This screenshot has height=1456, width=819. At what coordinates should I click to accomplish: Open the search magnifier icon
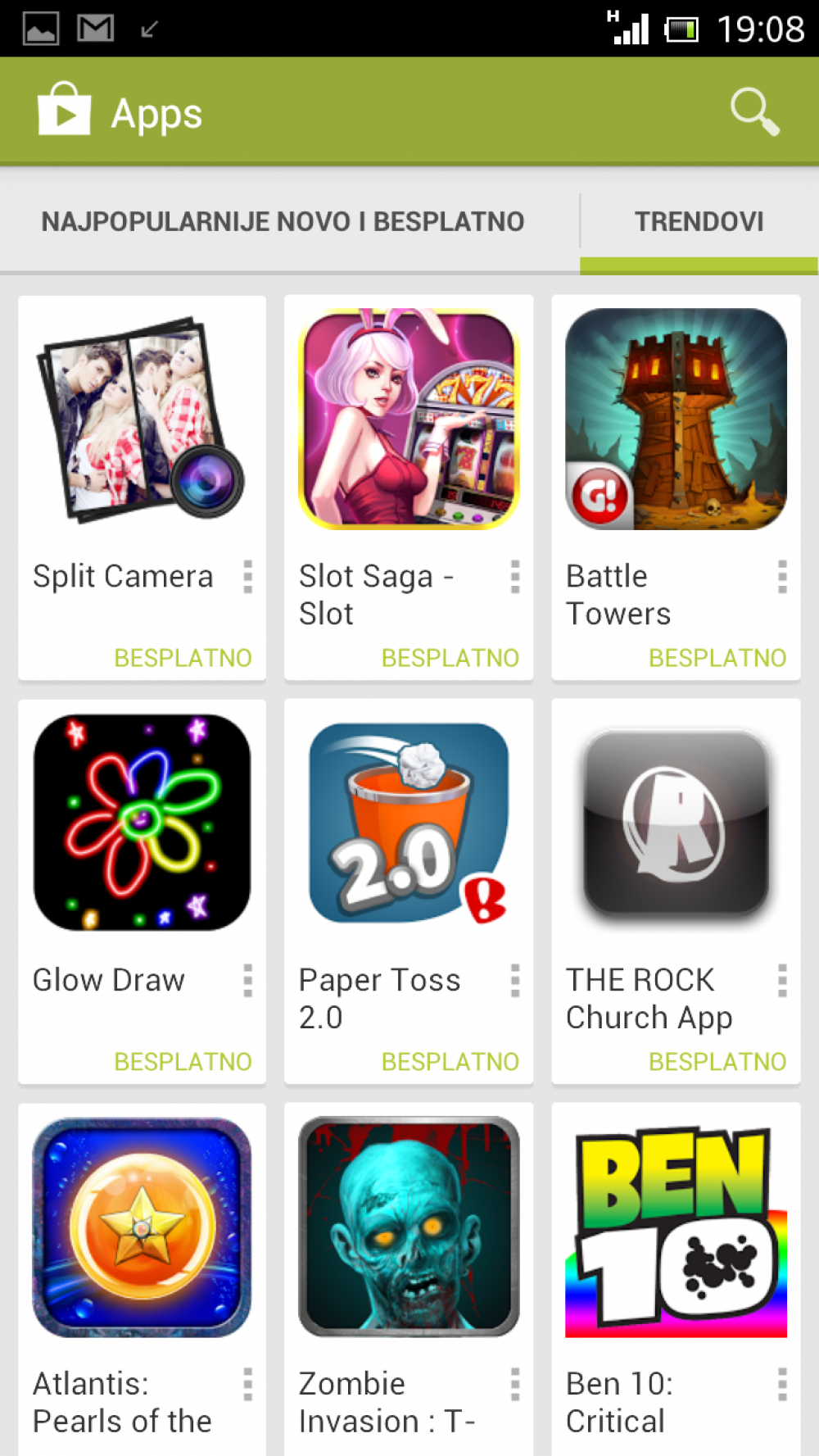755,111
